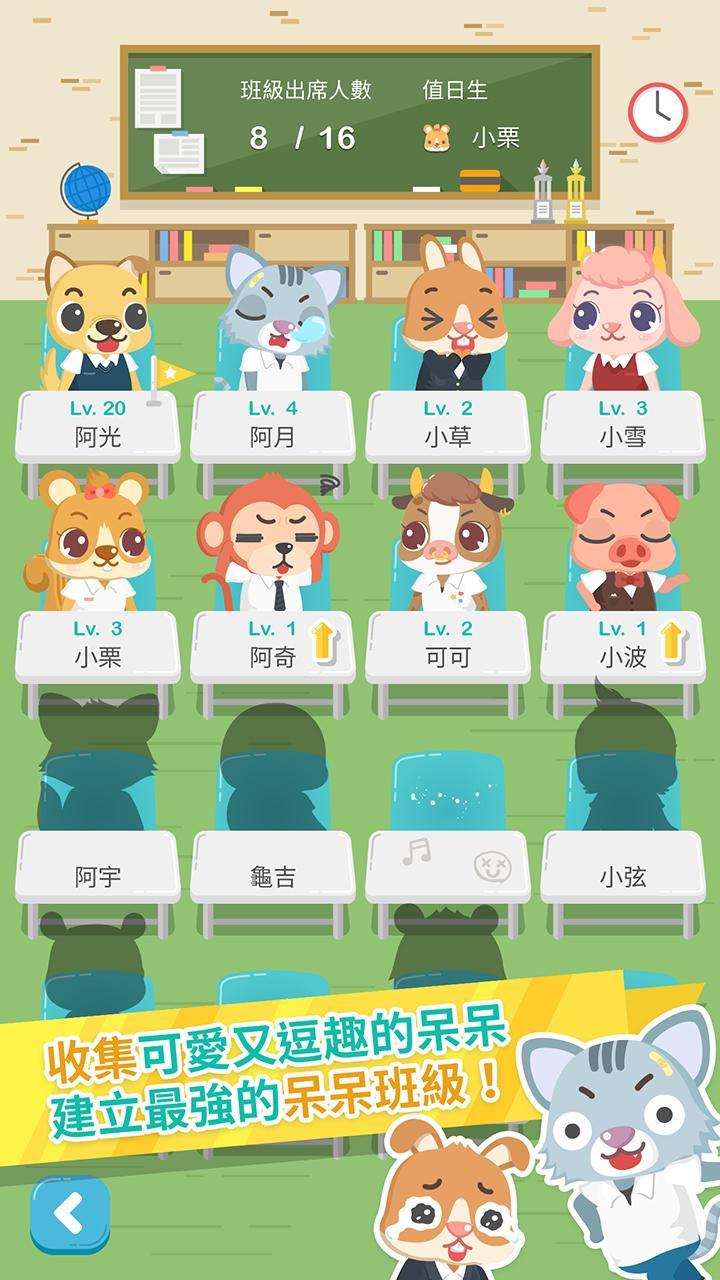Image resolution: width=720 pixels, height=1280 pixels.
Task: Check the locked student 龜吉
Action: point(272,866)
